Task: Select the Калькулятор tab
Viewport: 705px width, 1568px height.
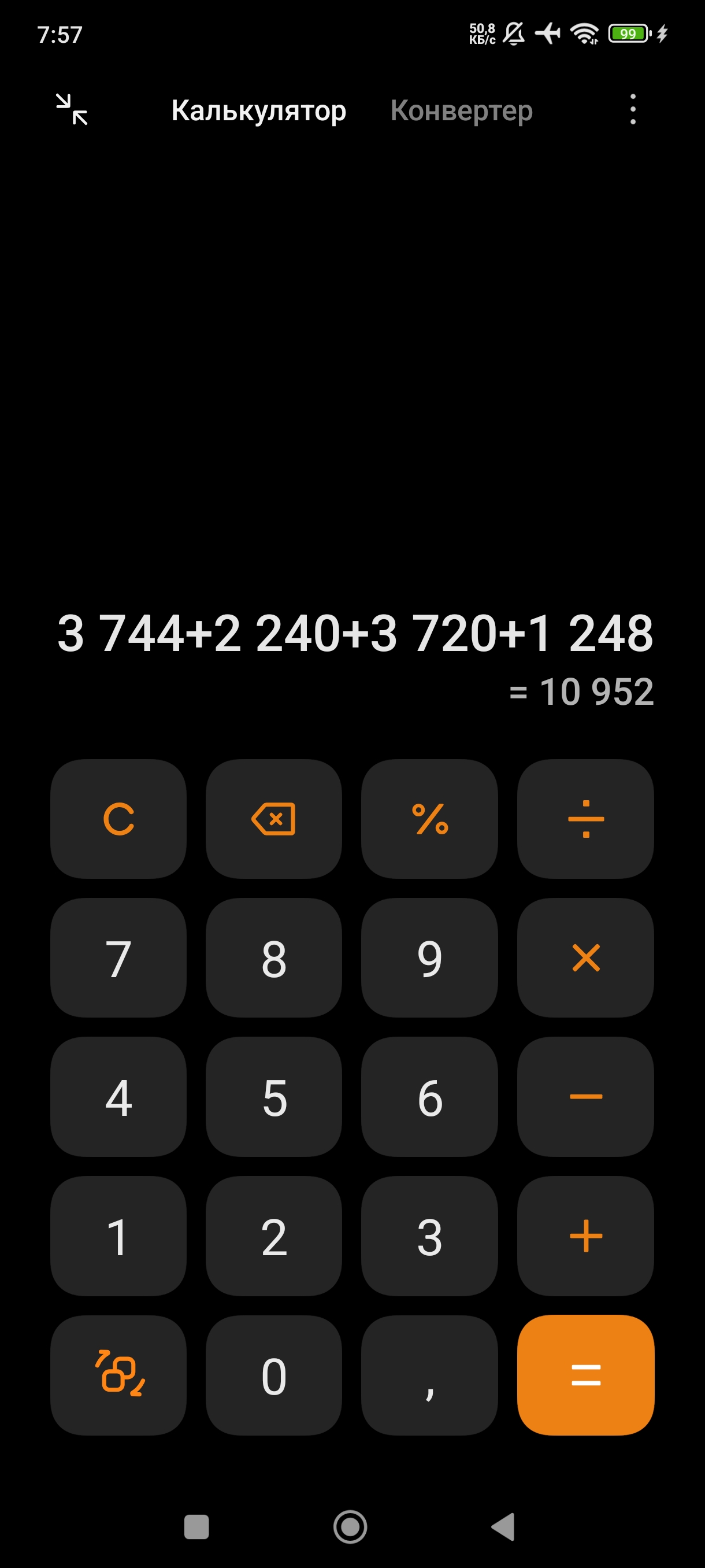Action: point(258,111)
